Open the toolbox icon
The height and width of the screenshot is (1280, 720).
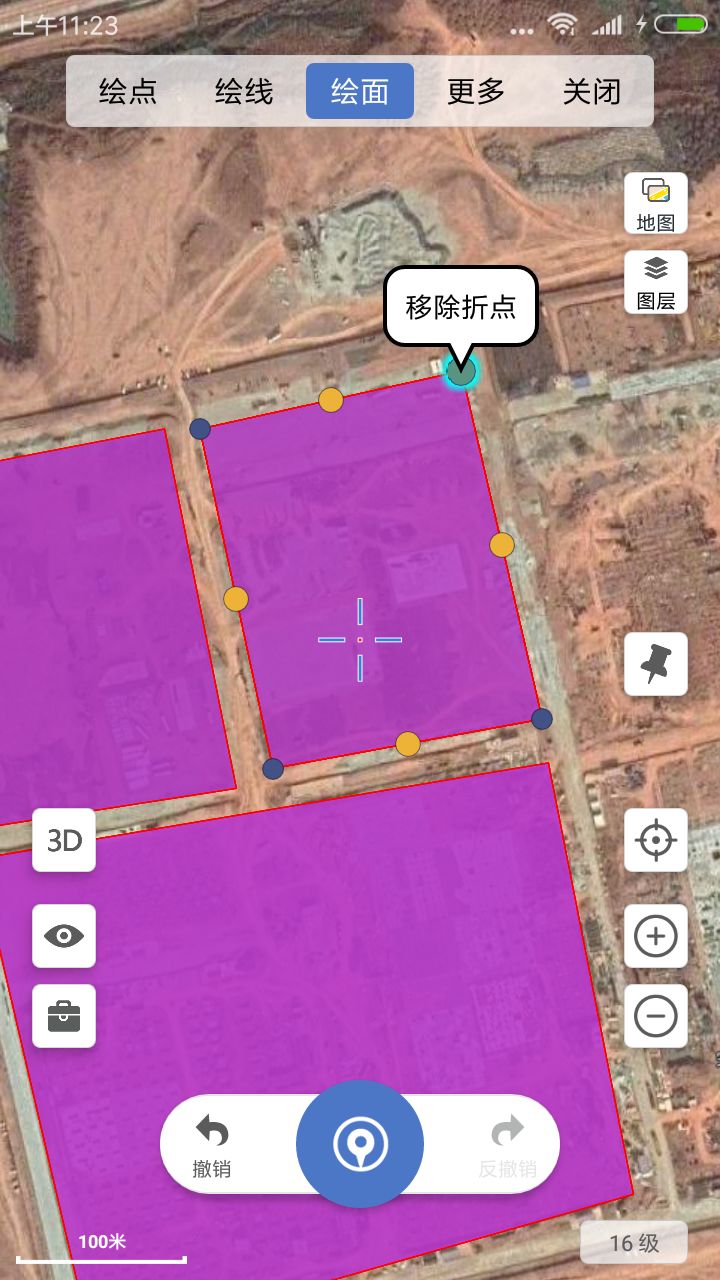tap(63, 1016)
